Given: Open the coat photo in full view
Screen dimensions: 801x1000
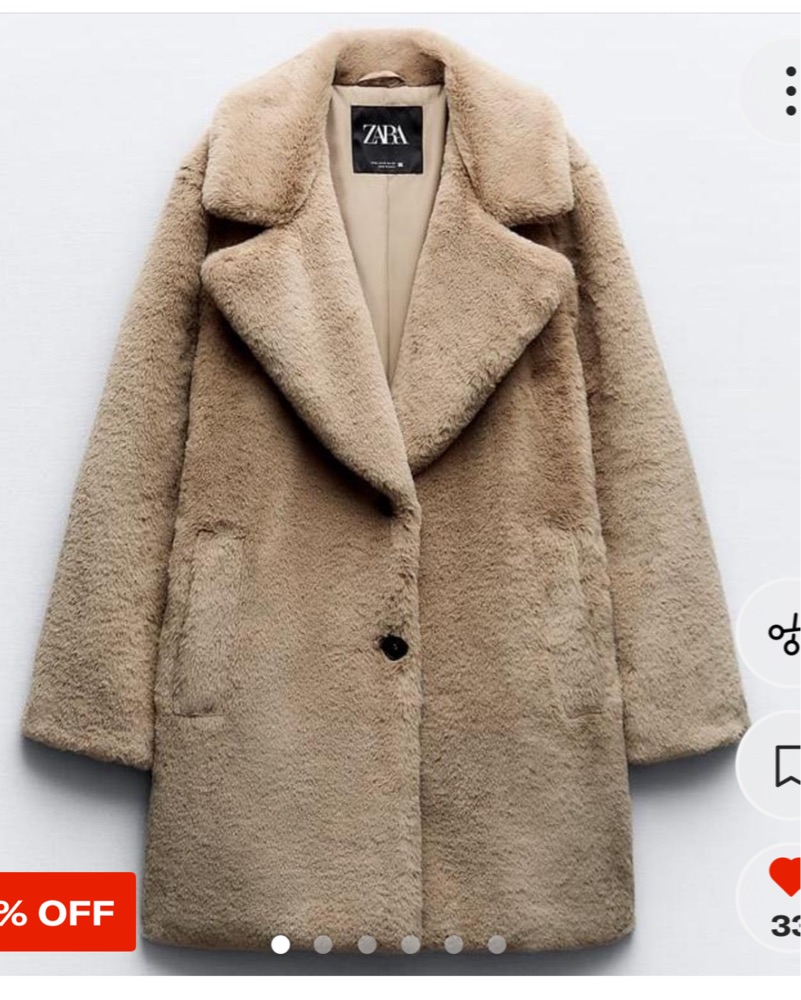Looking at the screenshot, I should click(x=390, y=480).
